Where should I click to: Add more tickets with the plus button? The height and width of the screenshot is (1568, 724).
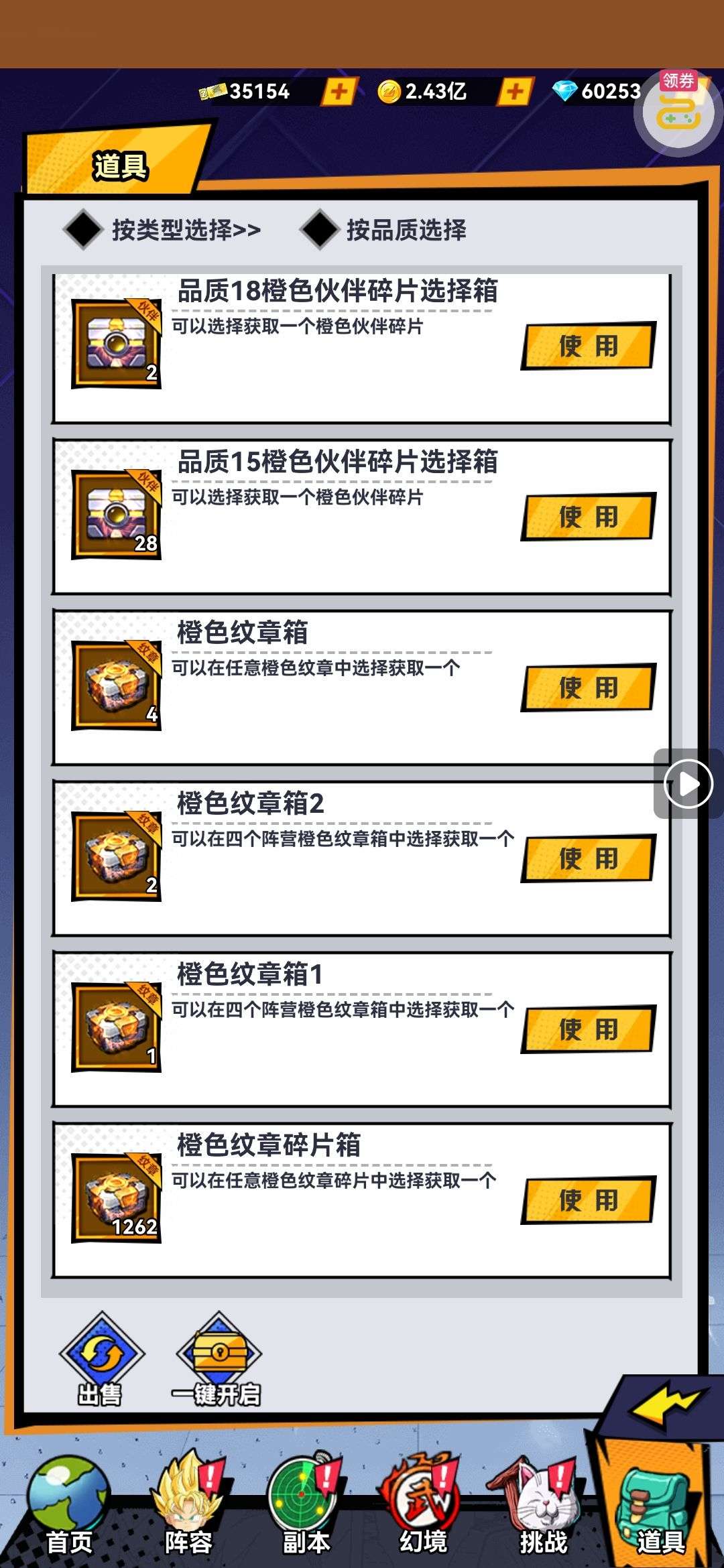pyautogui.click(x=339, y=91)
